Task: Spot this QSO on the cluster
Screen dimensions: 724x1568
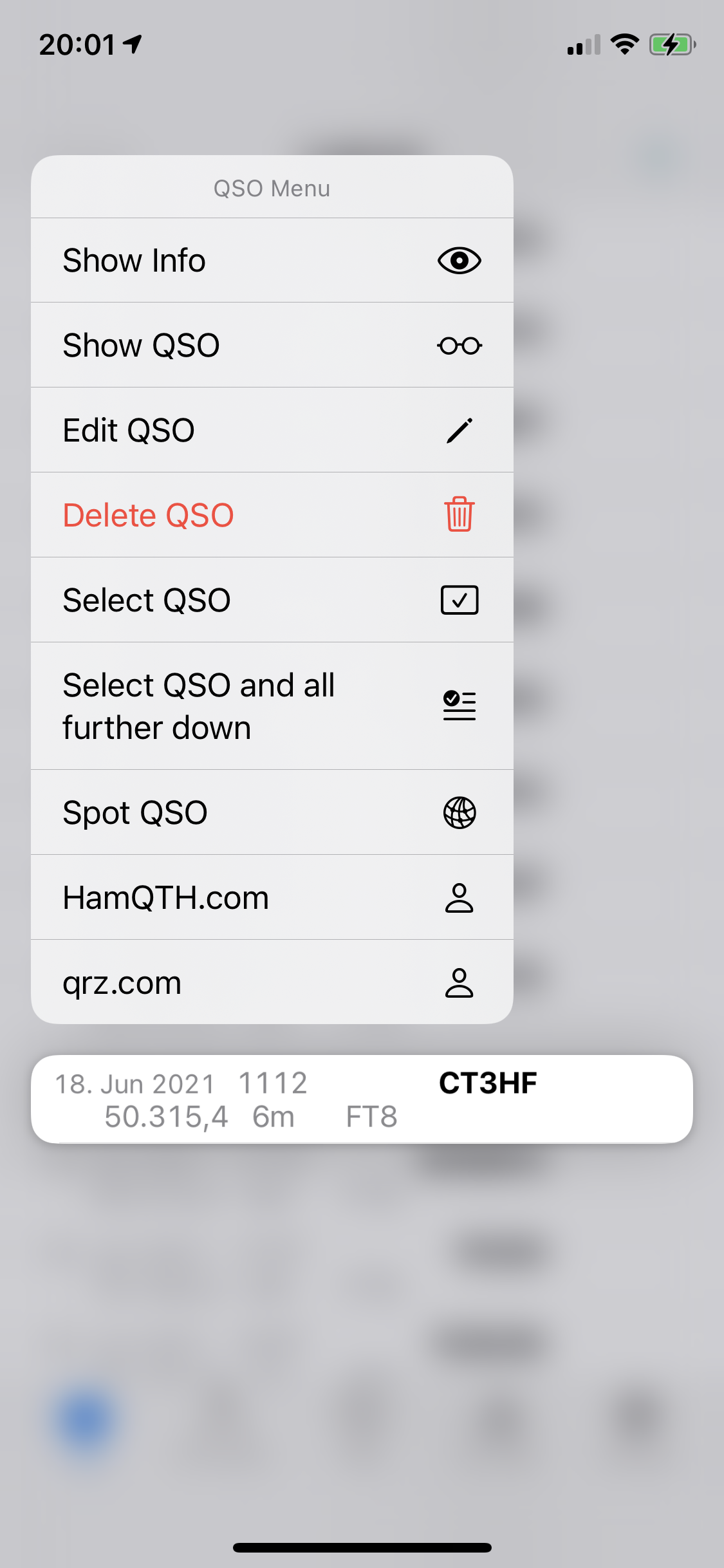Action: pyautogui.click(x=272, y=813)
